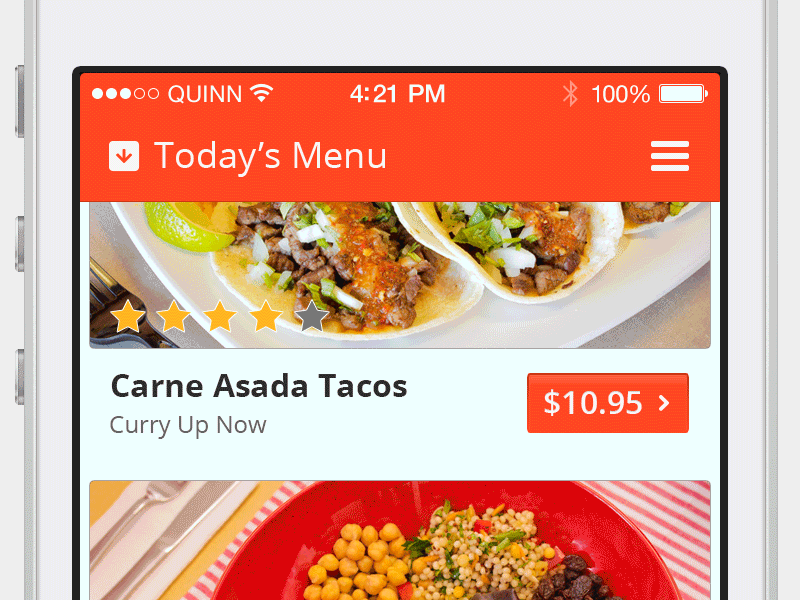Tap the $10.95 price button
800x600 pixels.
(607, 403)
